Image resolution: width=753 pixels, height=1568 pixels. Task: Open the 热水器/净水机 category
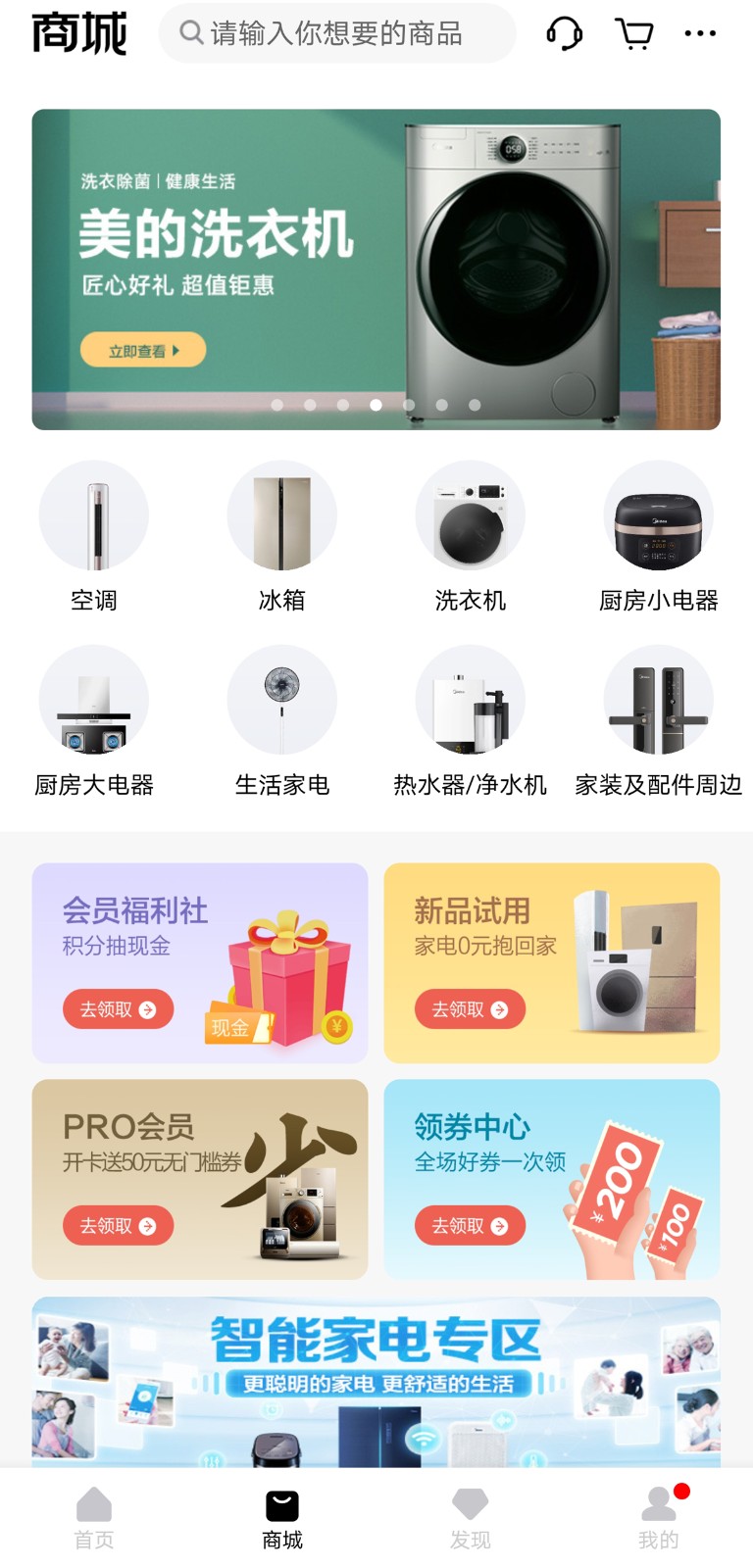pyautogui.click(x=471, y=722)
